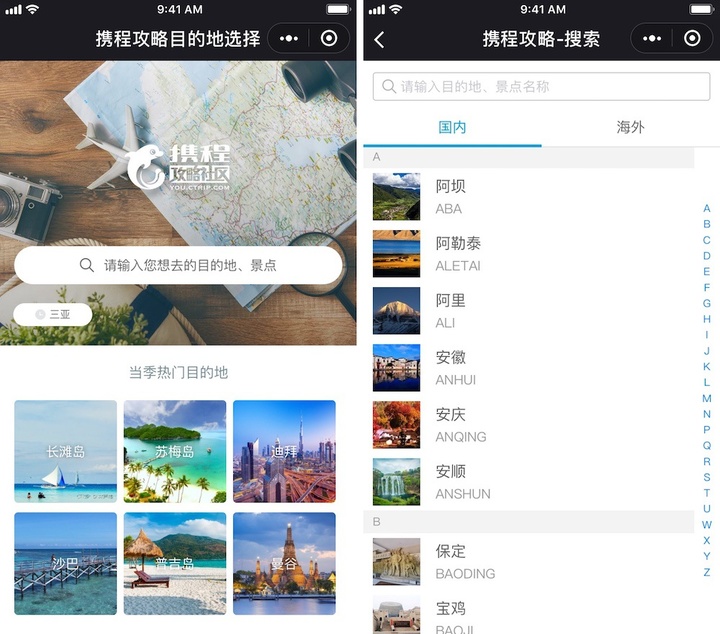The image size is (720, 634).
Task: Jump to letter M in the index
Action: pos(706,398)
